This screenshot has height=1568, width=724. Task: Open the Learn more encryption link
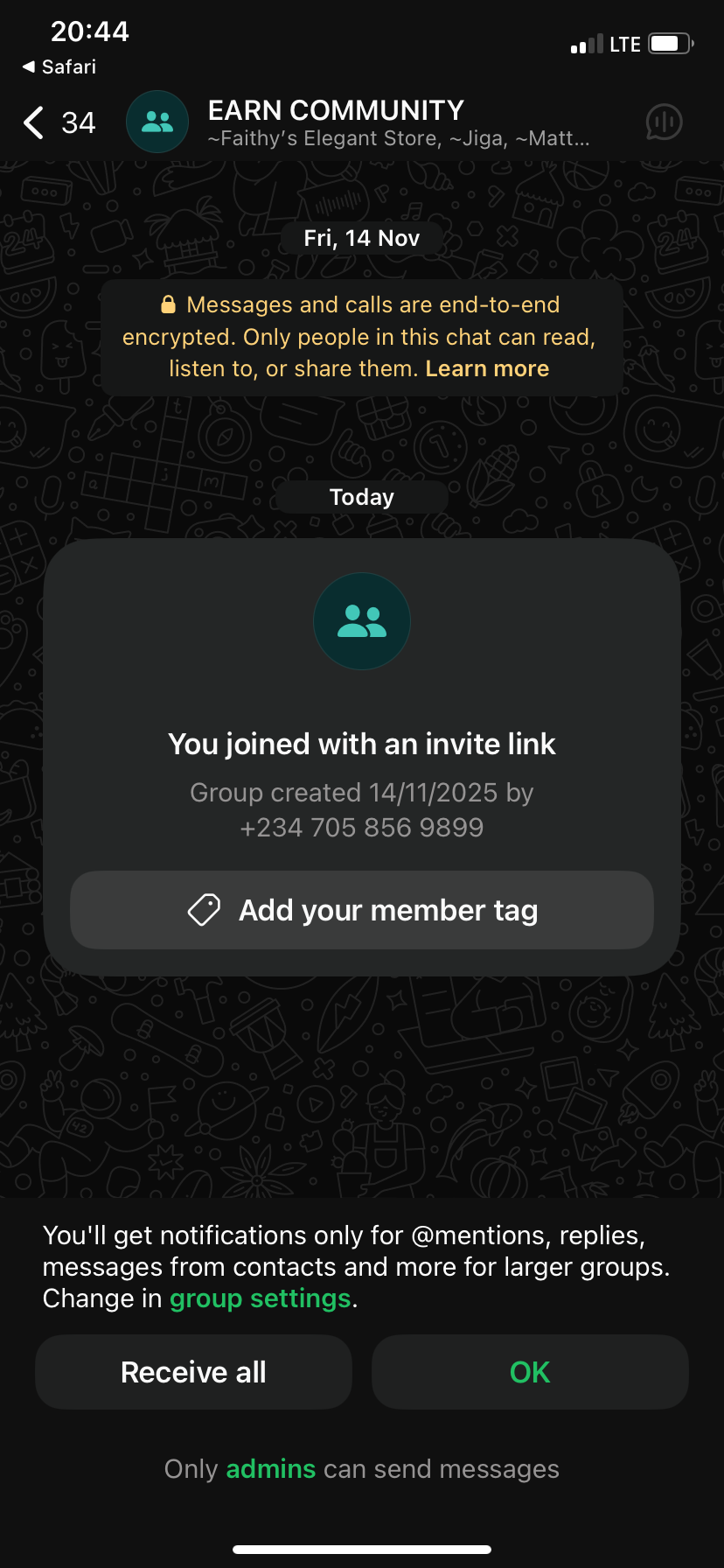click(487, 369)
